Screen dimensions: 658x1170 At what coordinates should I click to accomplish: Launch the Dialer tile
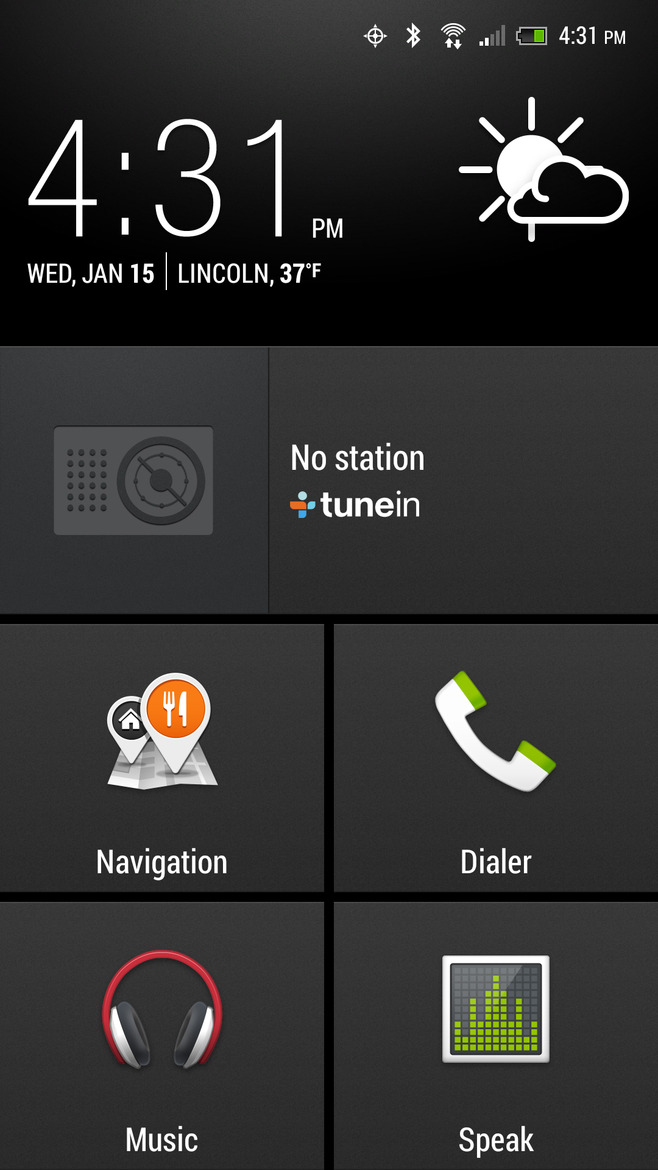pos(495,757)
